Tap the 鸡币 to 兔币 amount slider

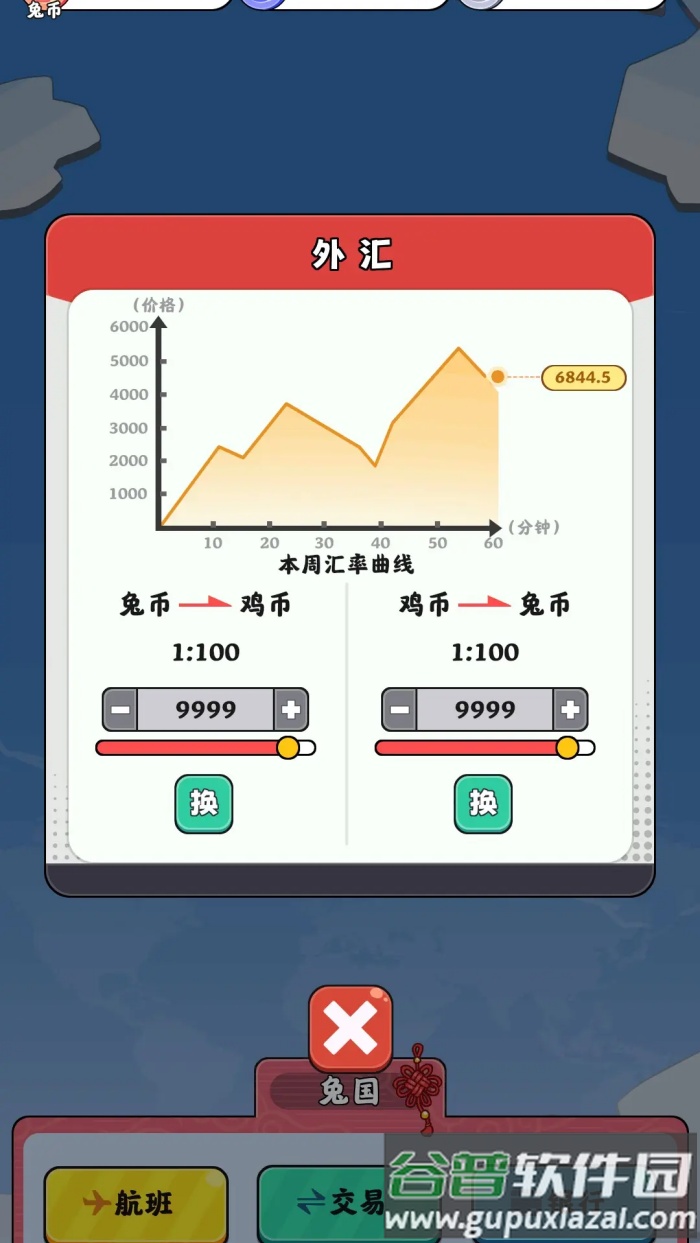[x=484, y=748]
